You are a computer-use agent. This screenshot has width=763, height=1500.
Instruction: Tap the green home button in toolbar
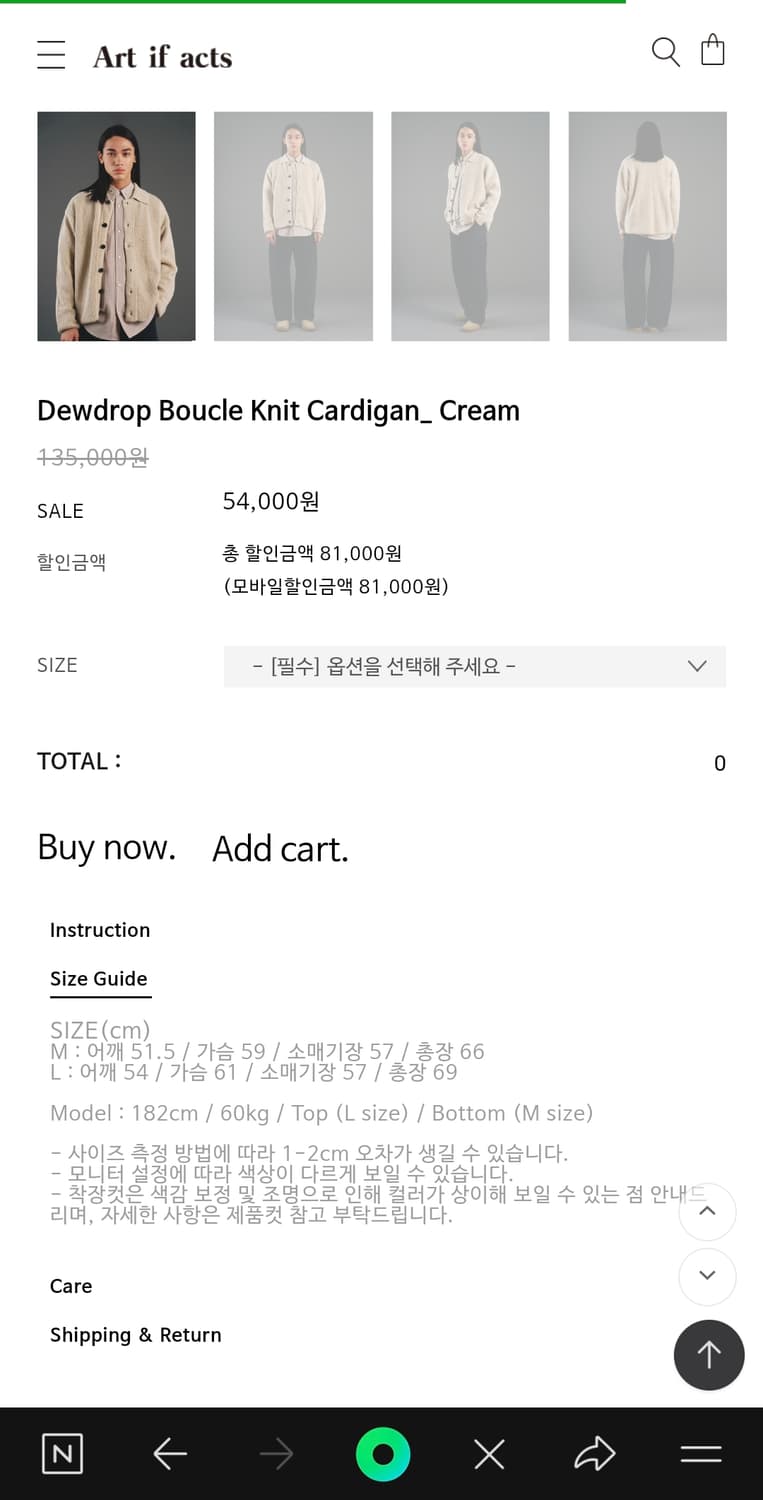[384, 1454]
